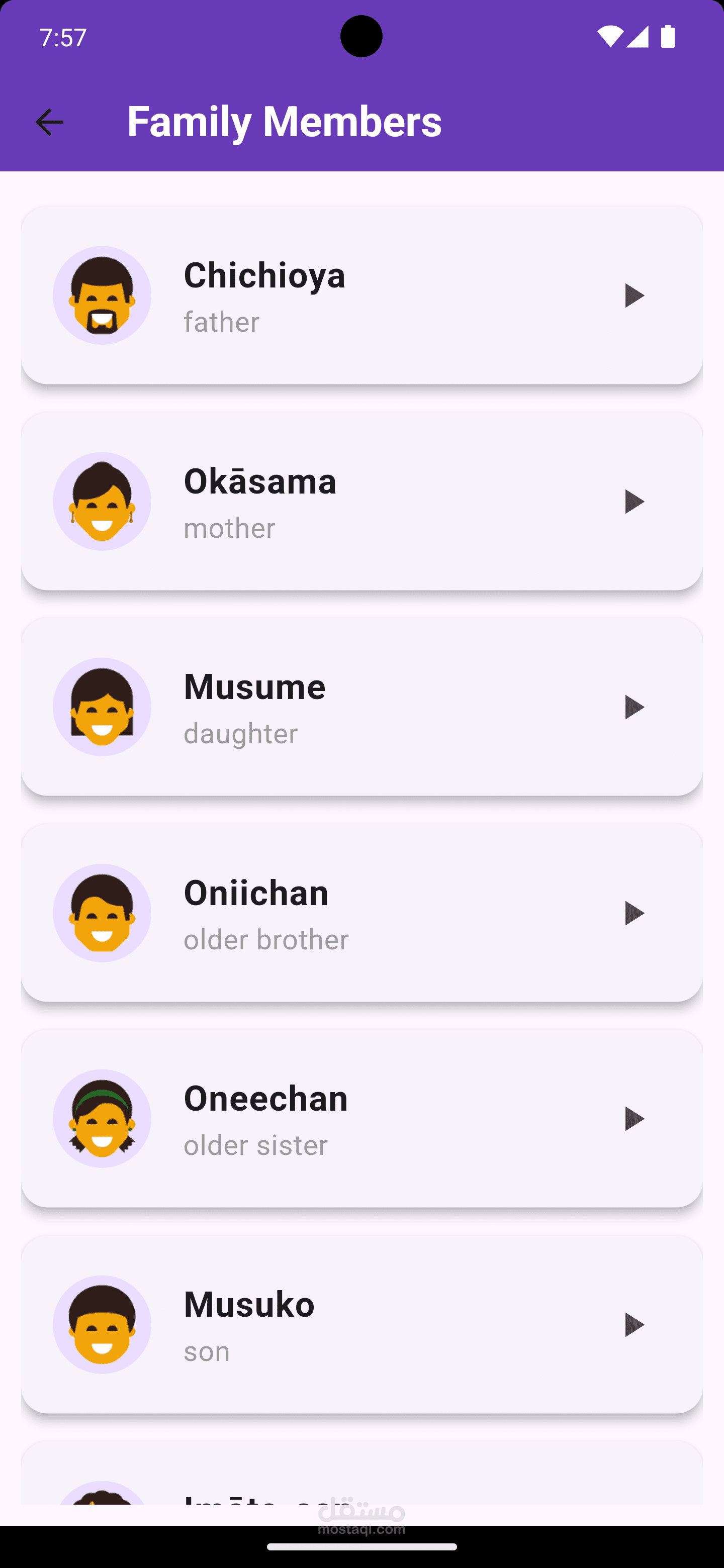Tap the play icon beside Oniichan
Viewport: 724px width, 1568px height.
[x=634, y=913]
